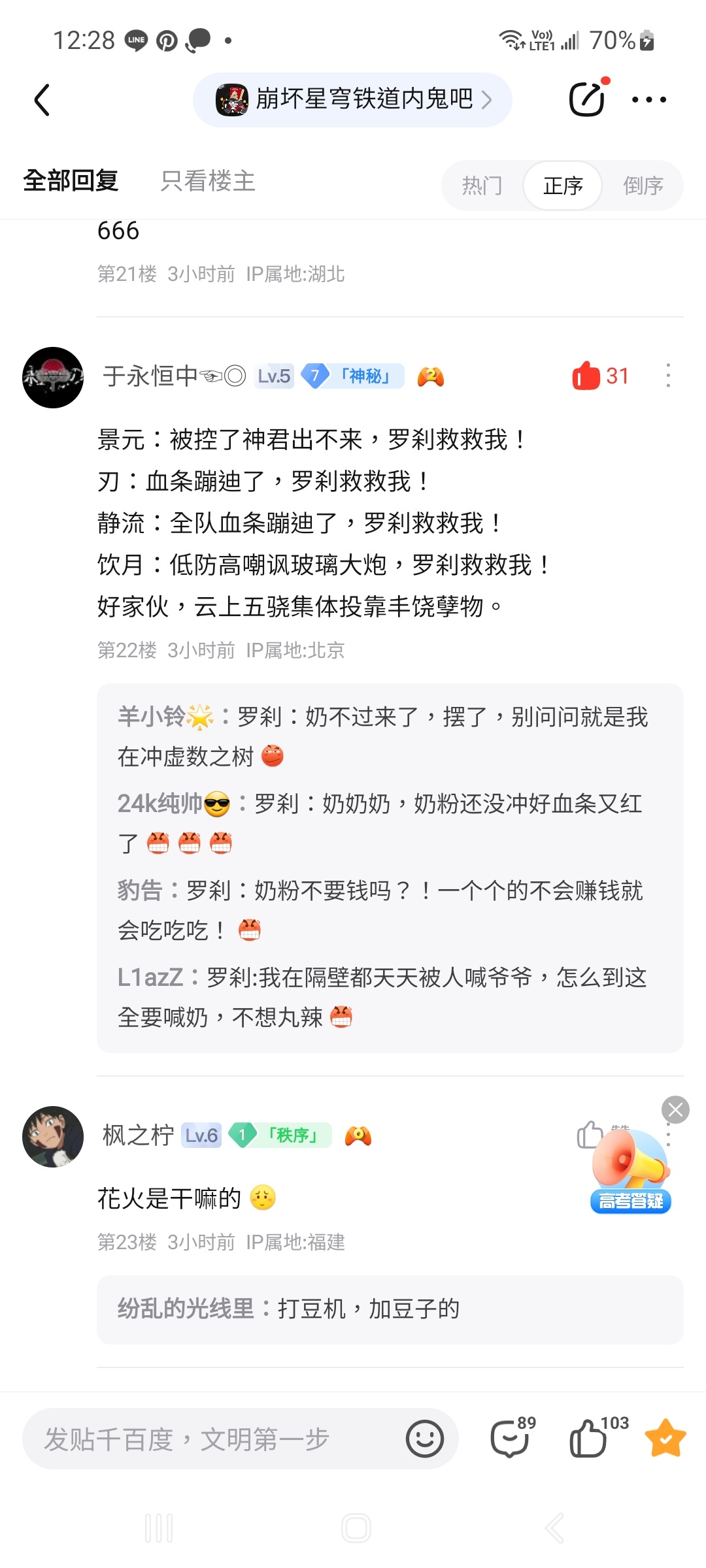706x1568 pixels.
Task: Tap the compose post icon
Action: click(586, 100)
